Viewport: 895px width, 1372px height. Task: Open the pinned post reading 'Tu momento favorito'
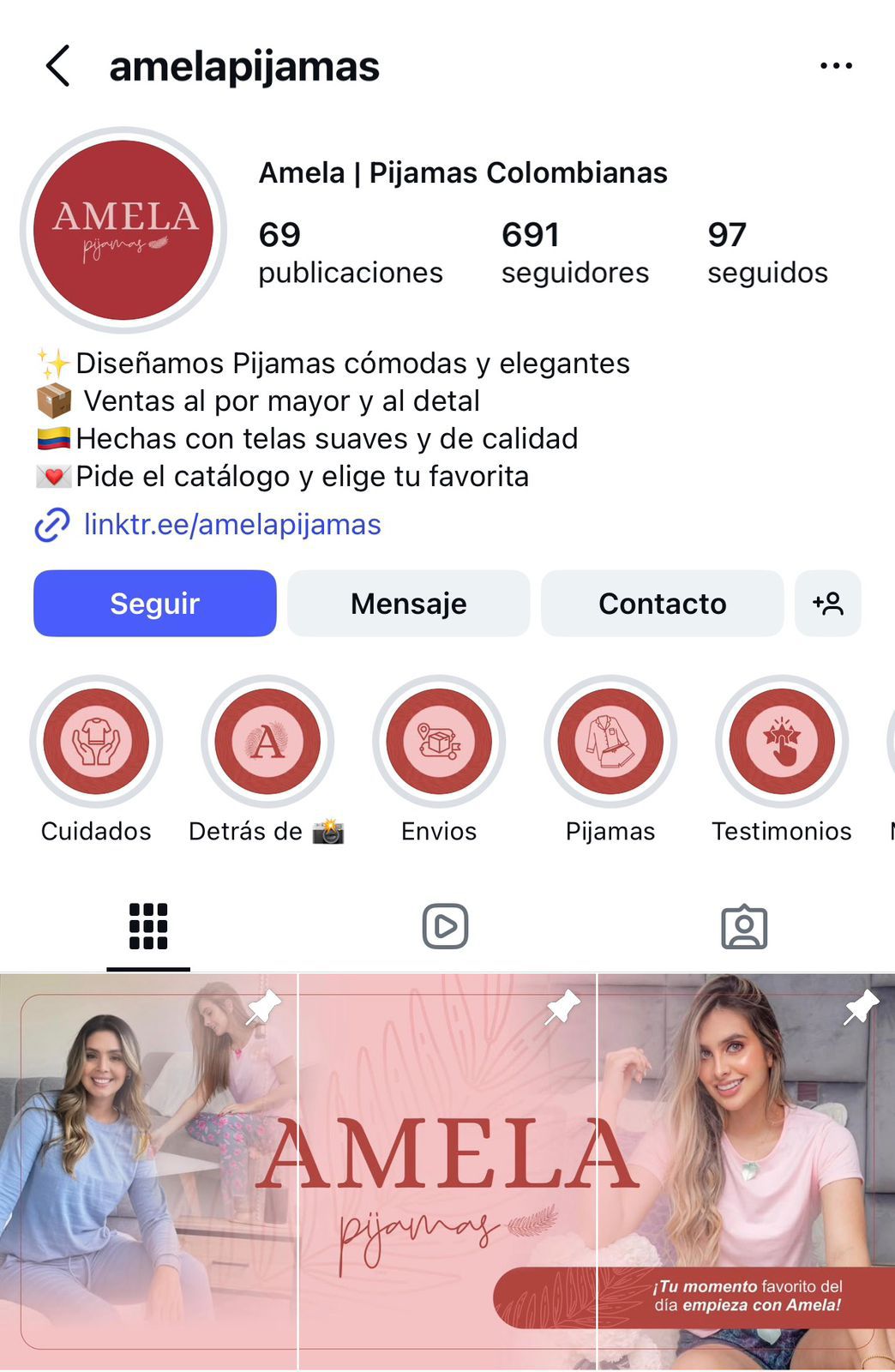coord(747,1170)
